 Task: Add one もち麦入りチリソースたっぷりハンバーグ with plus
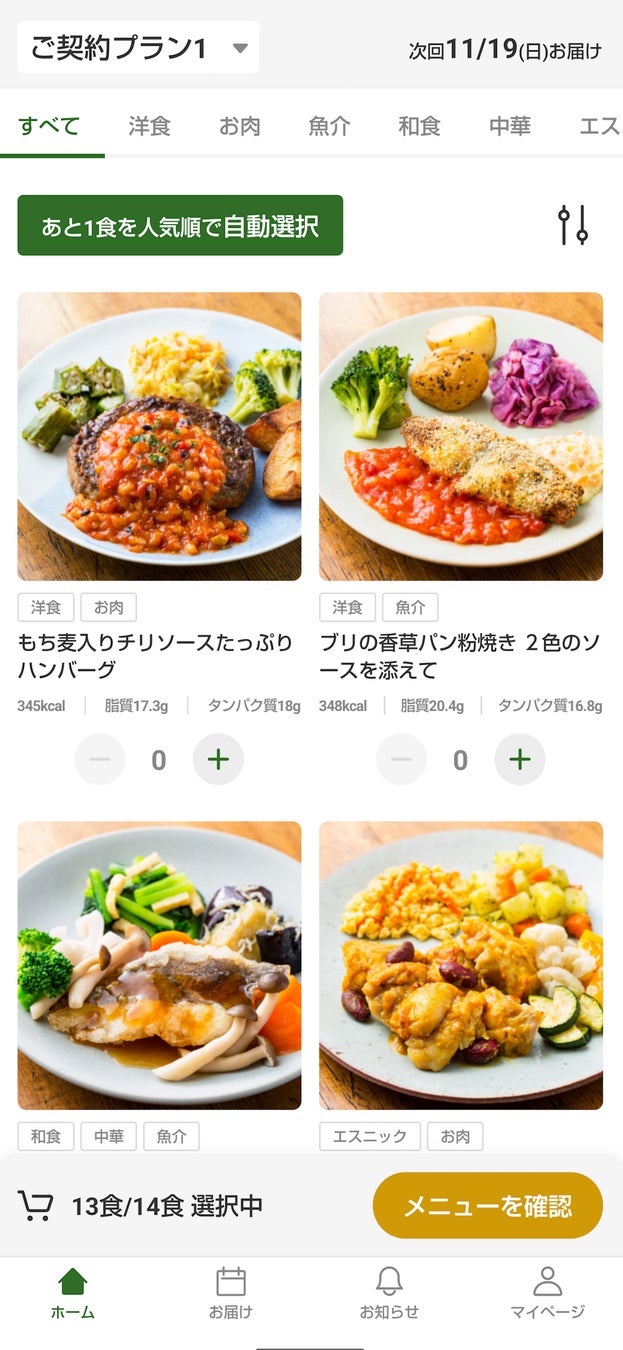click(218, 760)
